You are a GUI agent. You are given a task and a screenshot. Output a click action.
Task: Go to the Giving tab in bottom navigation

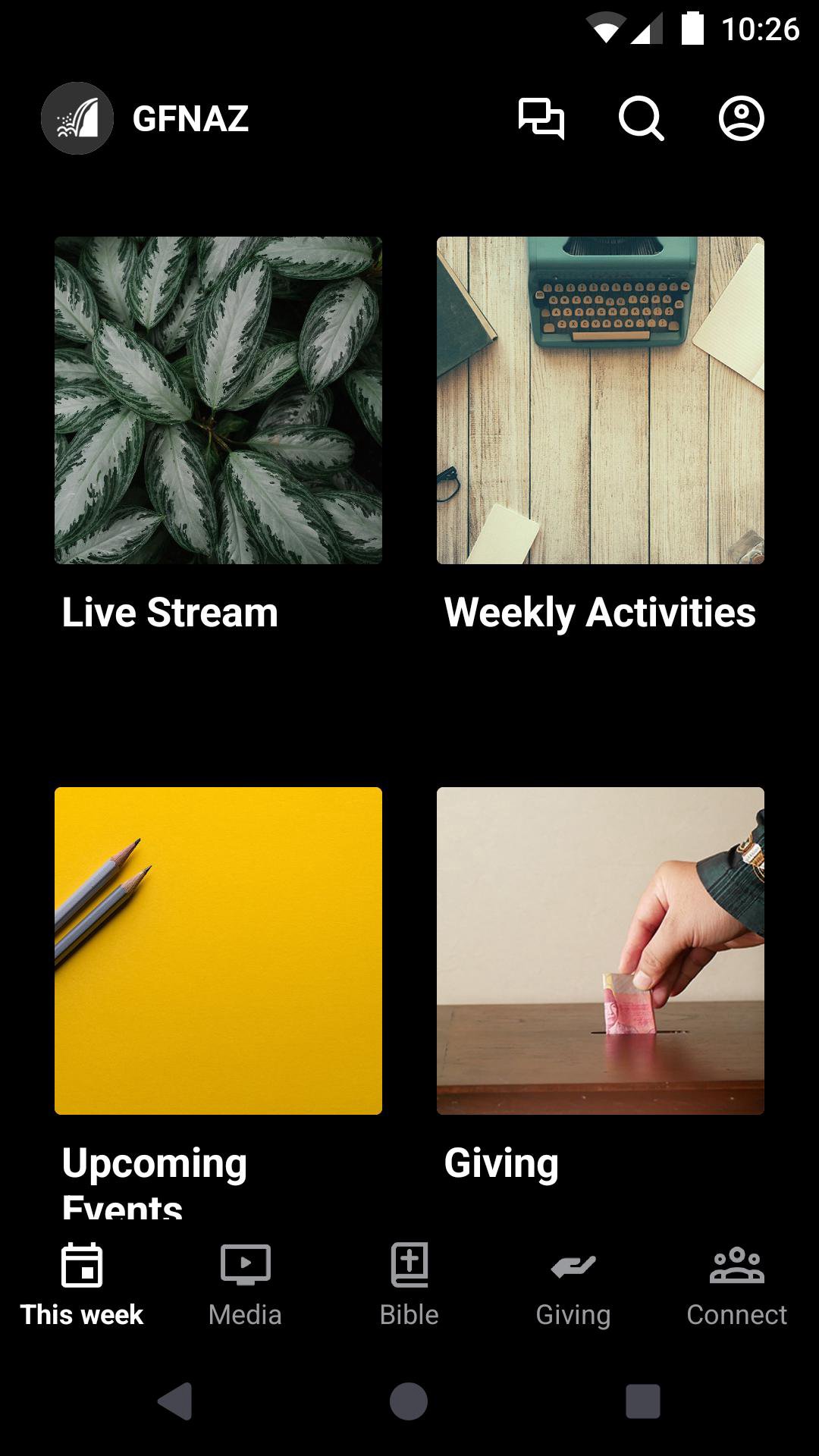coord(573,1285)
